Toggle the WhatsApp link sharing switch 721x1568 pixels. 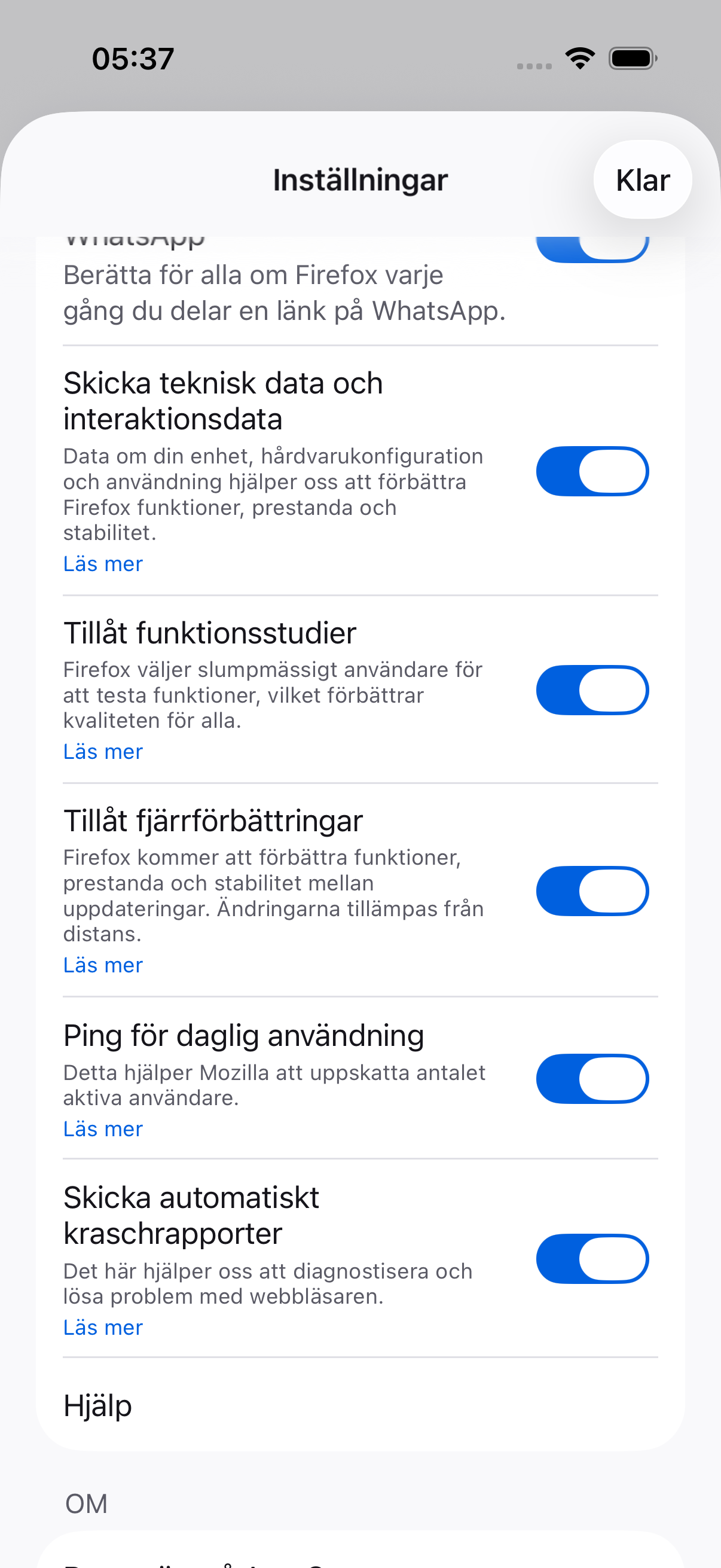click(x=592, y=248)
